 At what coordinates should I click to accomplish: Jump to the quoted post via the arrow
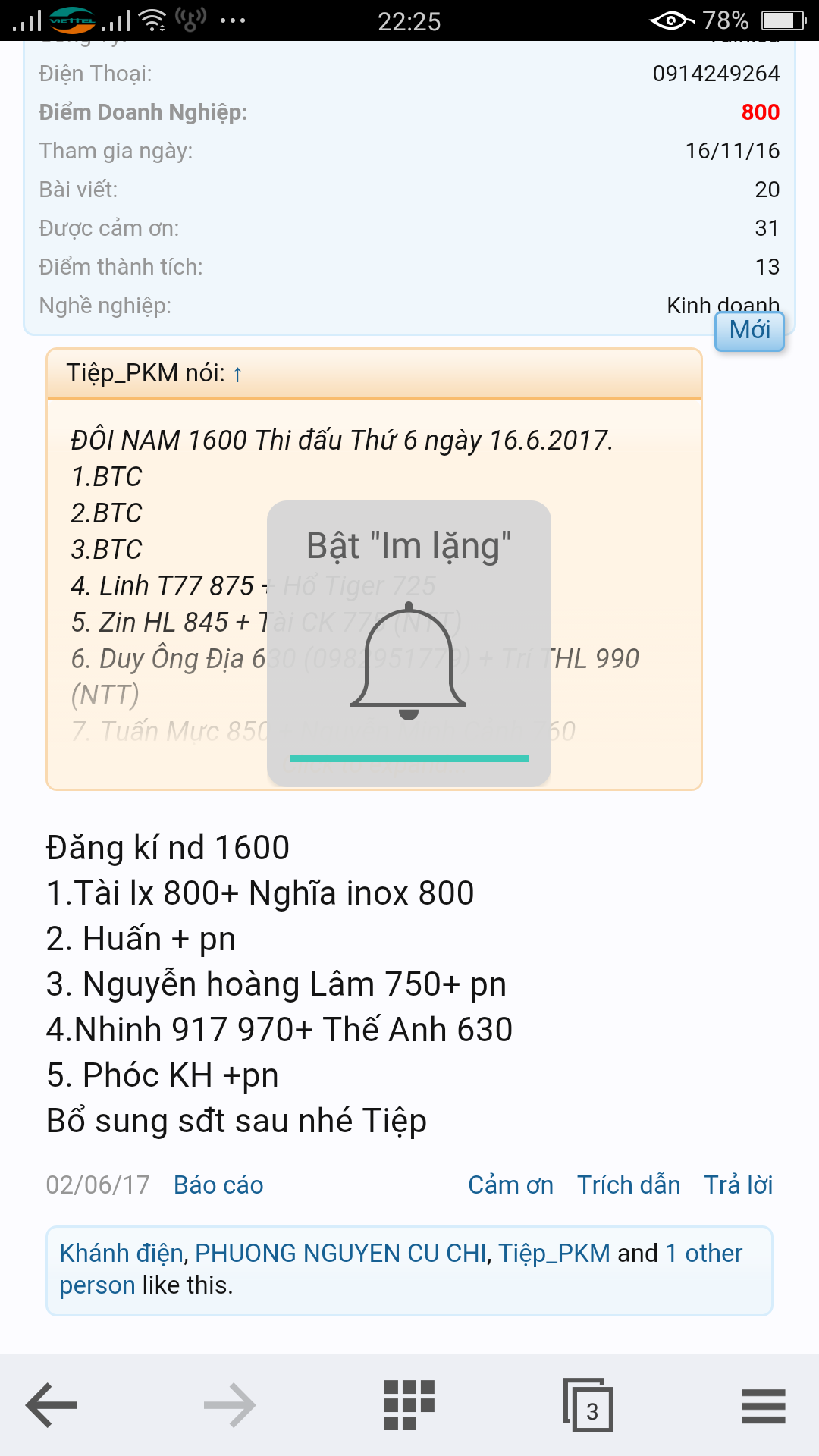237,374
